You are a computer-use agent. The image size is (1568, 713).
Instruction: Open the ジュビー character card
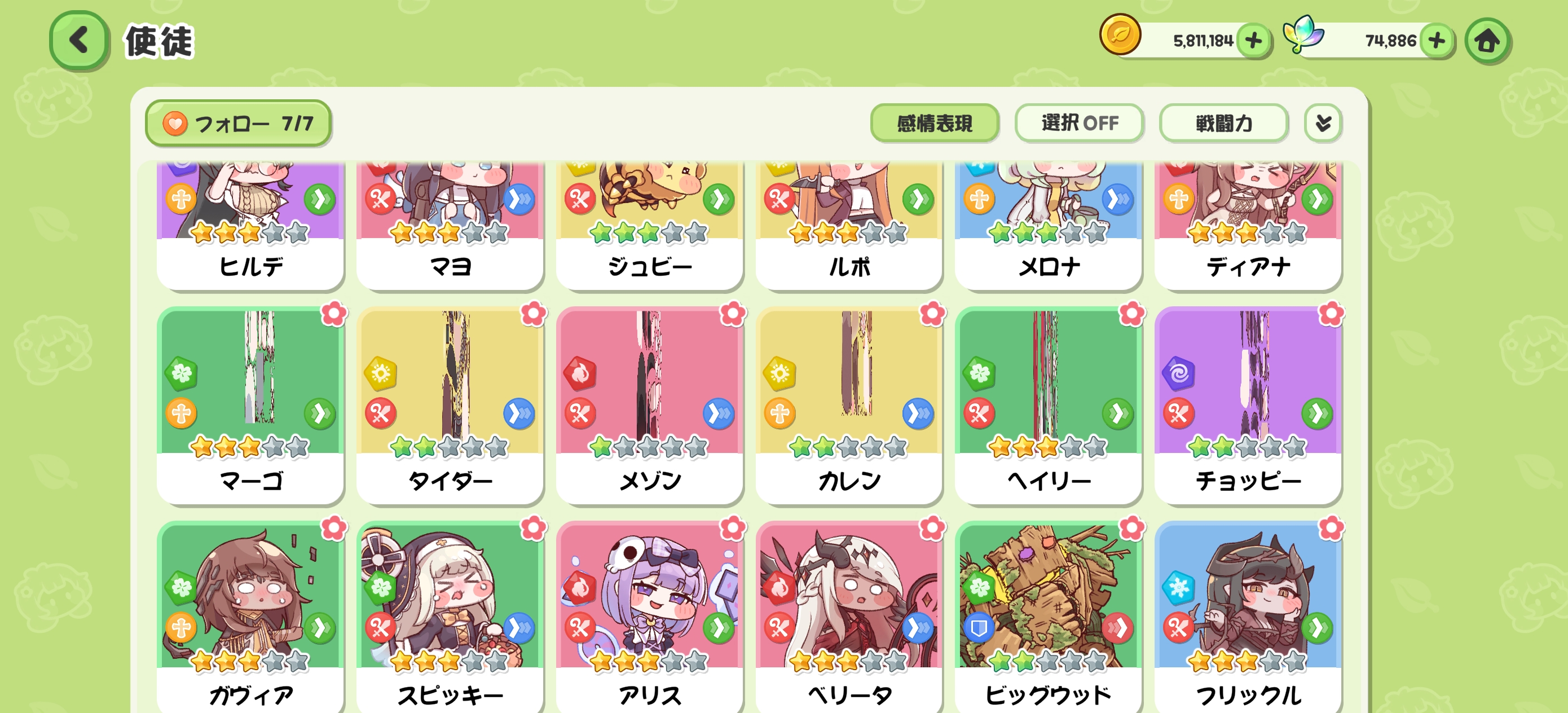pos(649,225)
